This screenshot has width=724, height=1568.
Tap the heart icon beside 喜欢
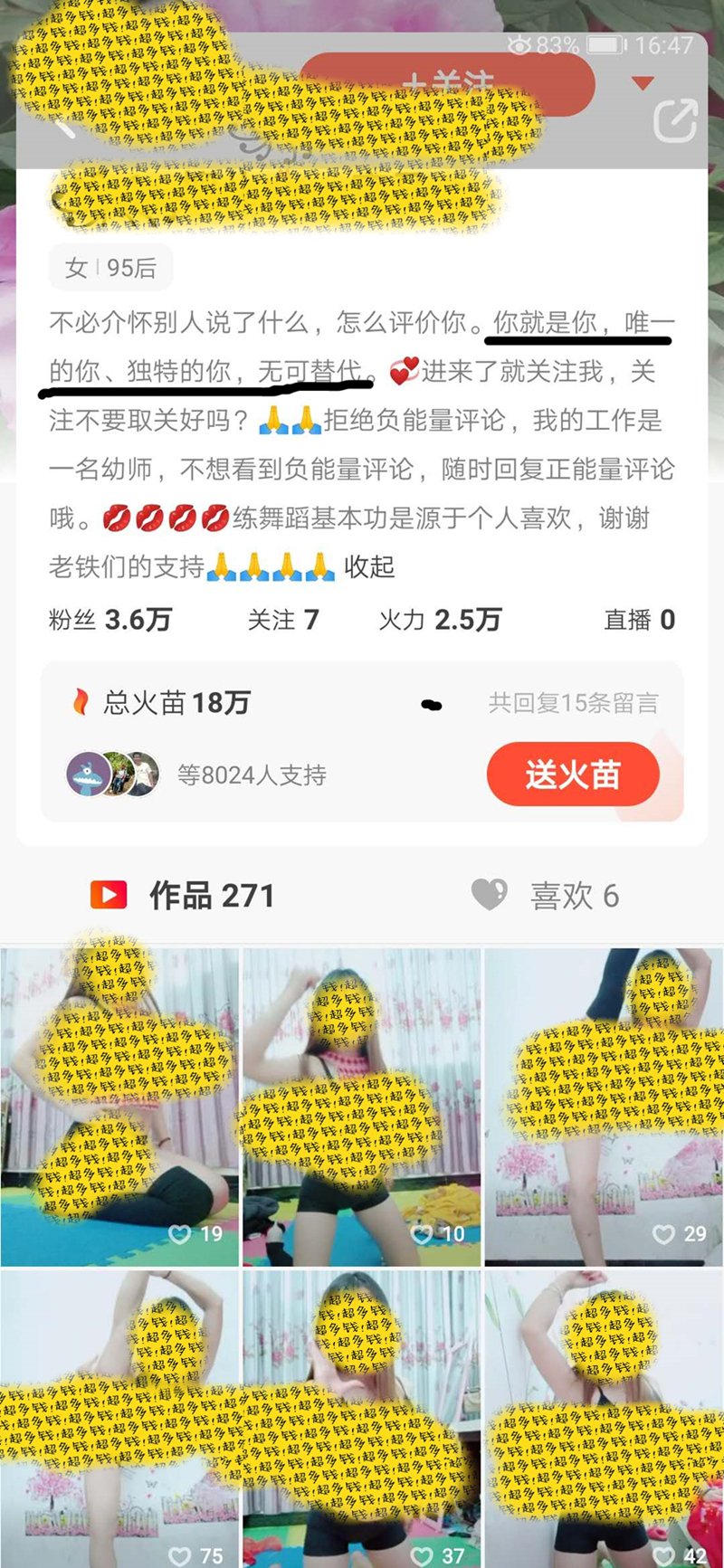coord(489,895)
